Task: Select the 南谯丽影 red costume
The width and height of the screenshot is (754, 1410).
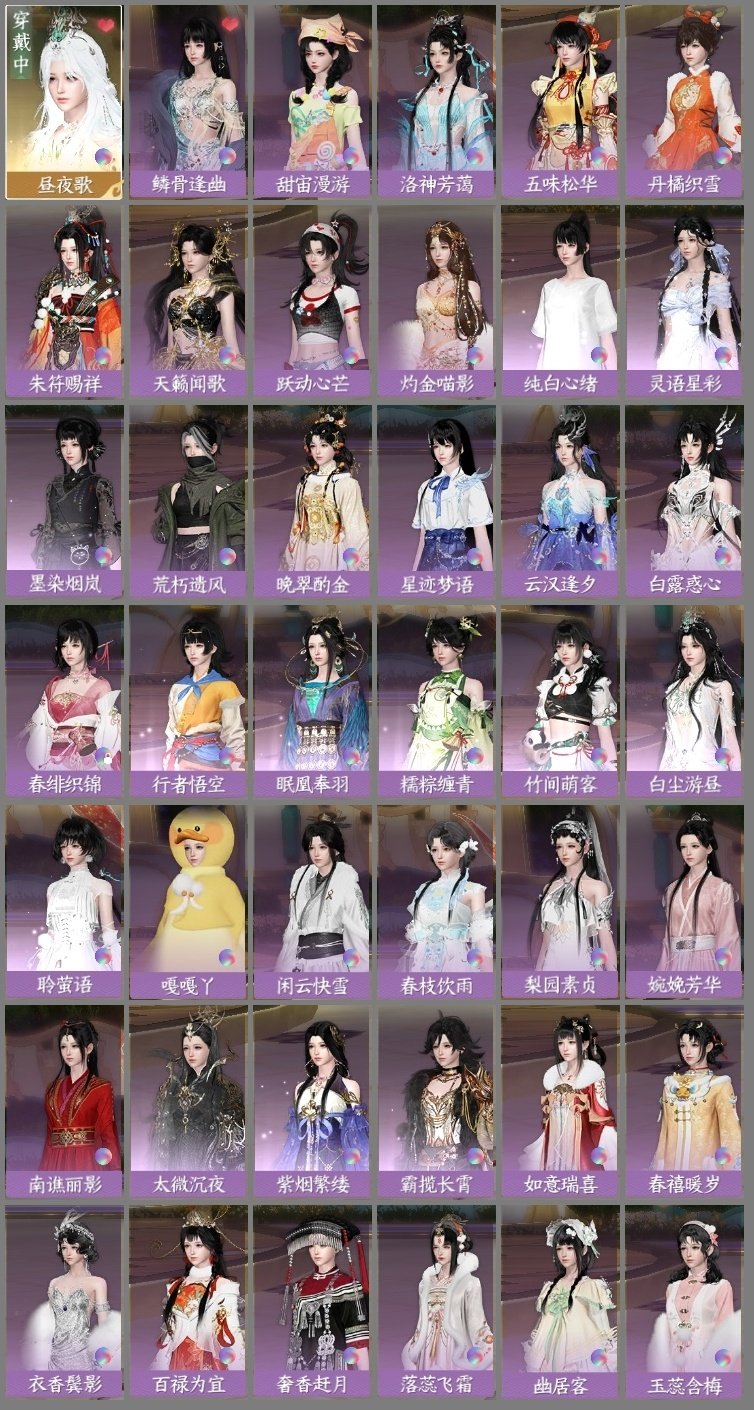Action: pyautogui.click(x=64, y=1100)
